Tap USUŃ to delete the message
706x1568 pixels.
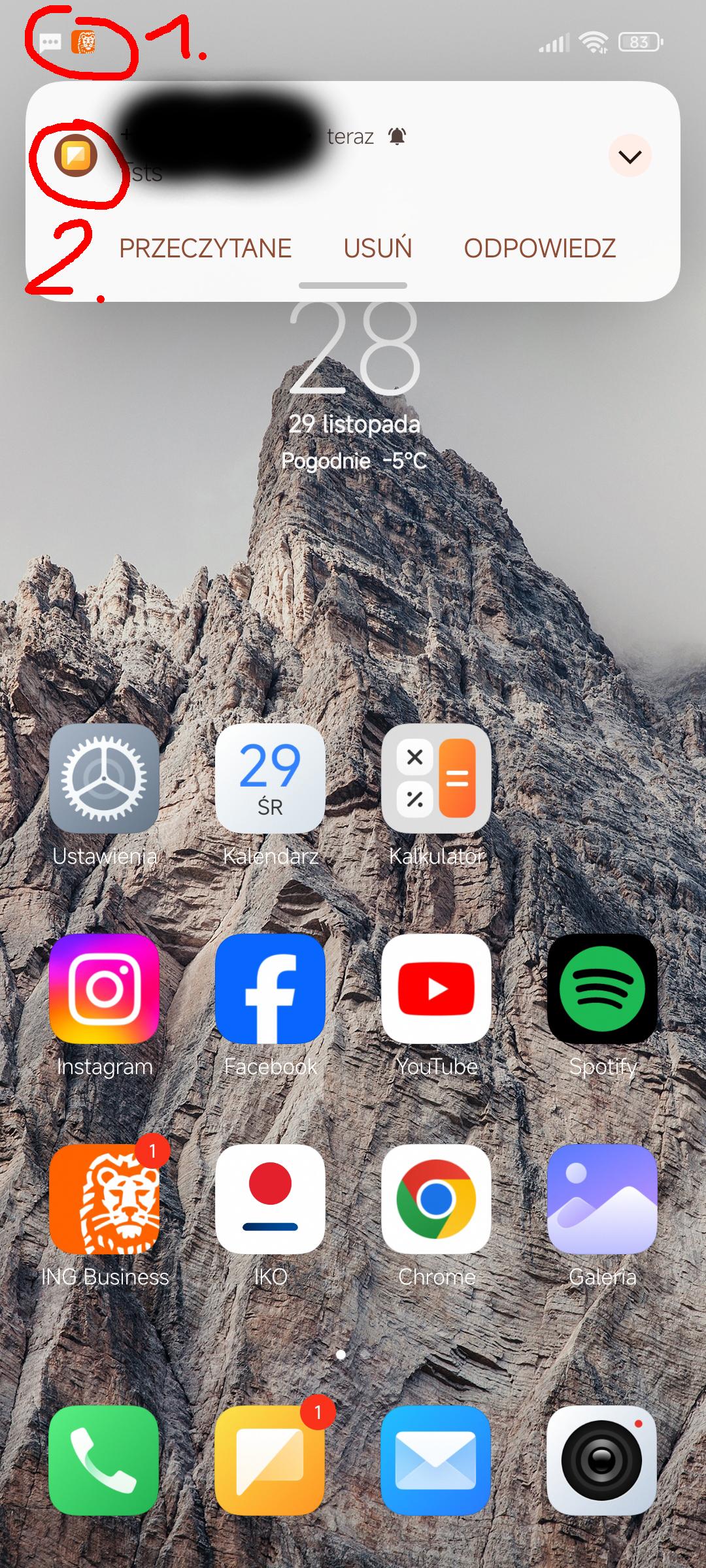click(378, 248)
